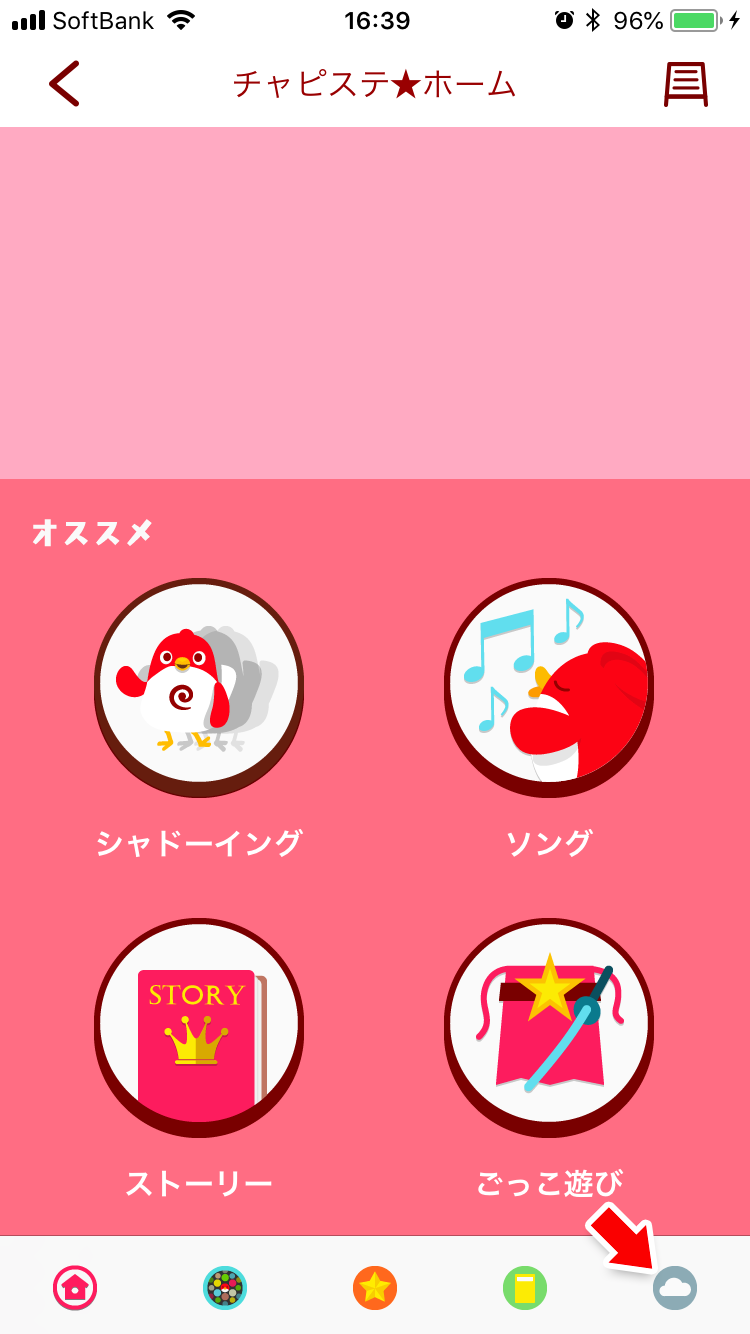Image resolution: width=750 pixels, height=1334 pixels.
Task: Switch to the star tab
Action: (x=375, y=1288)
